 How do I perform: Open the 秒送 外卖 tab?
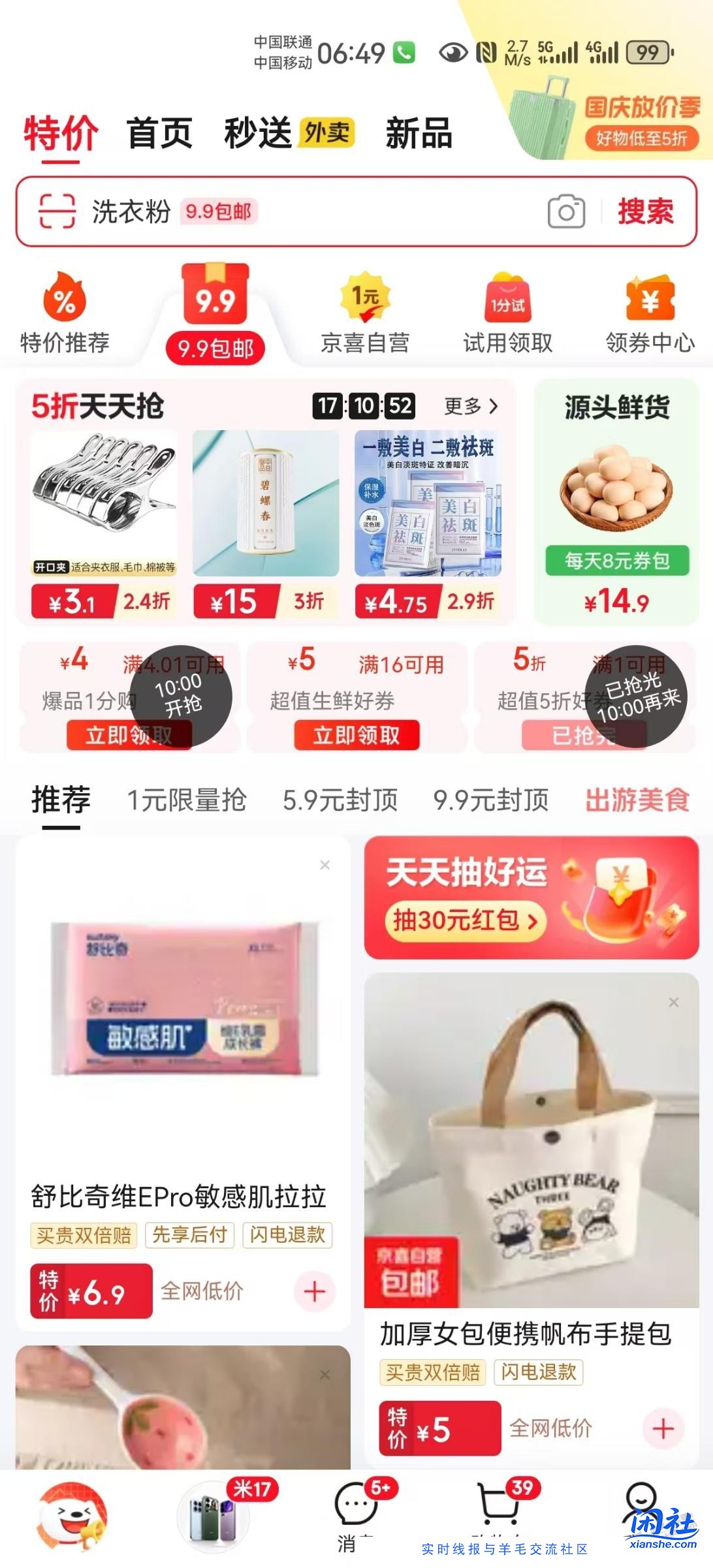pos(288,133)
